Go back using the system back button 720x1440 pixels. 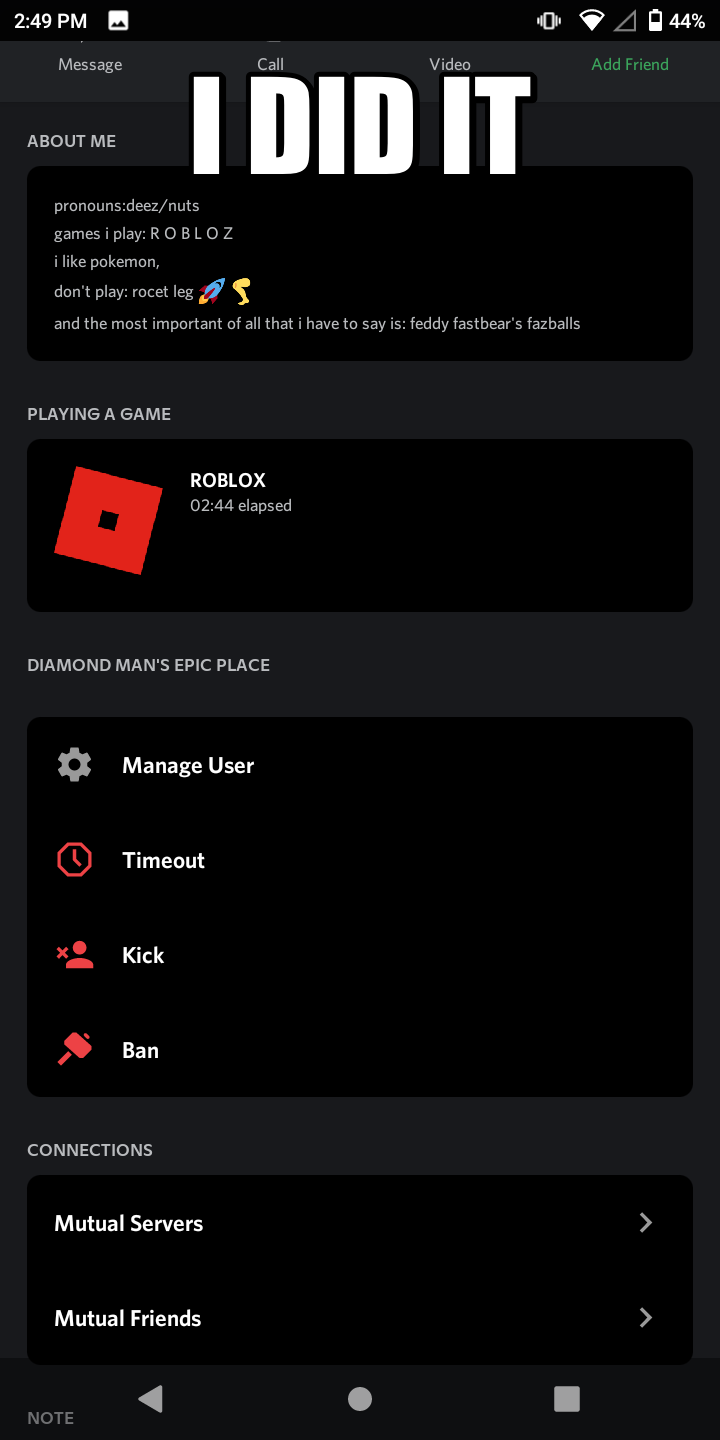(x=151, y=1398)
